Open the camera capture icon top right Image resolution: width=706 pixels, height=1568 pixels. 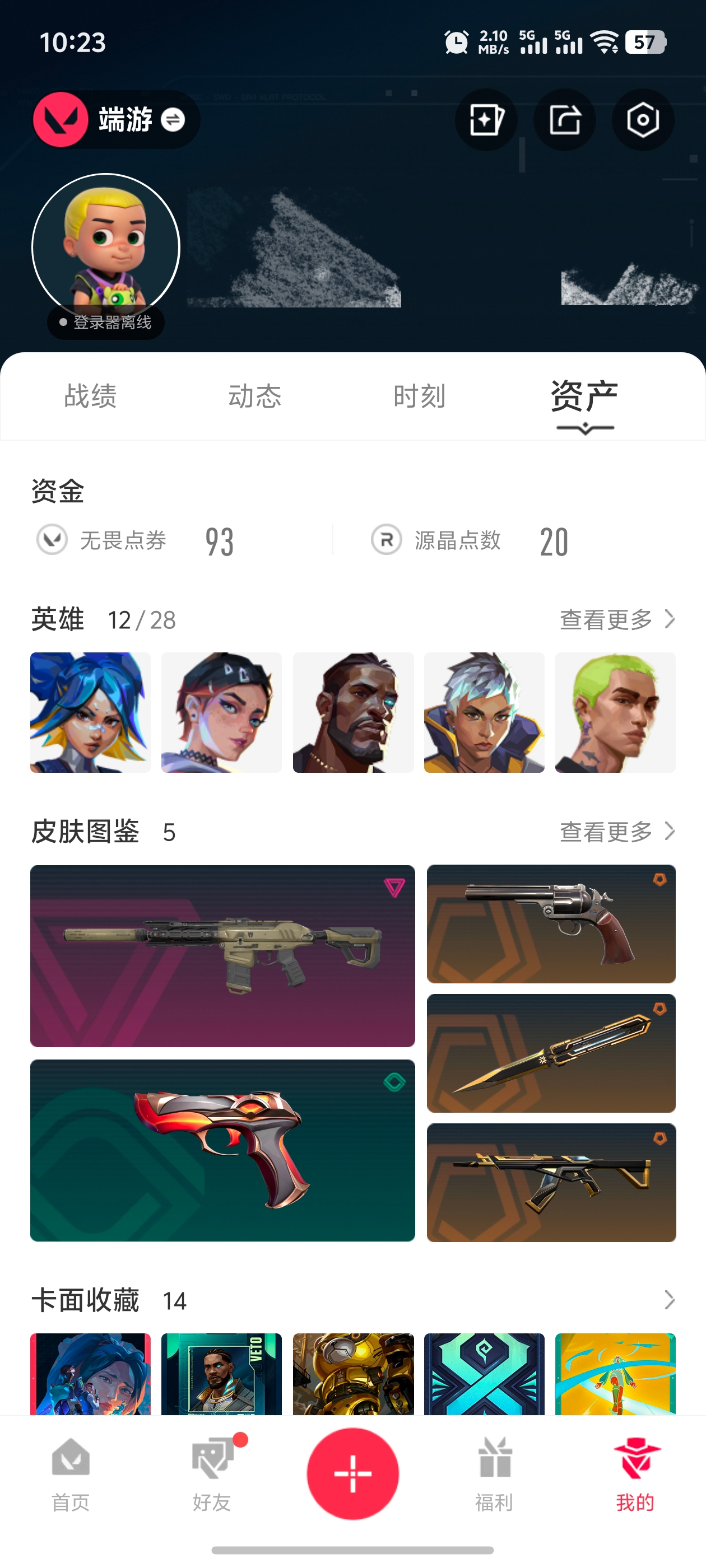click(x=643, y=120)
